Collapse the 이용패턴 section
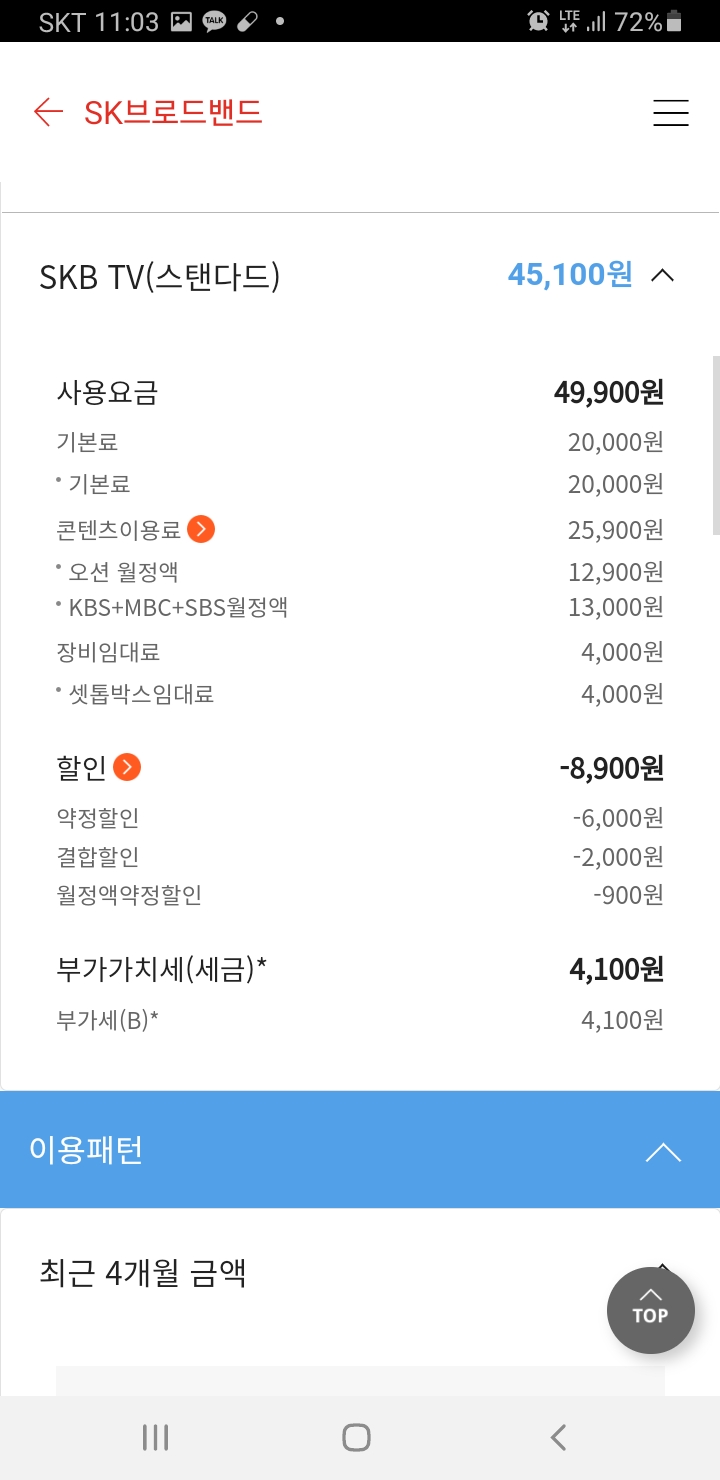720x1480 pixels. (x=663, y=1152)
